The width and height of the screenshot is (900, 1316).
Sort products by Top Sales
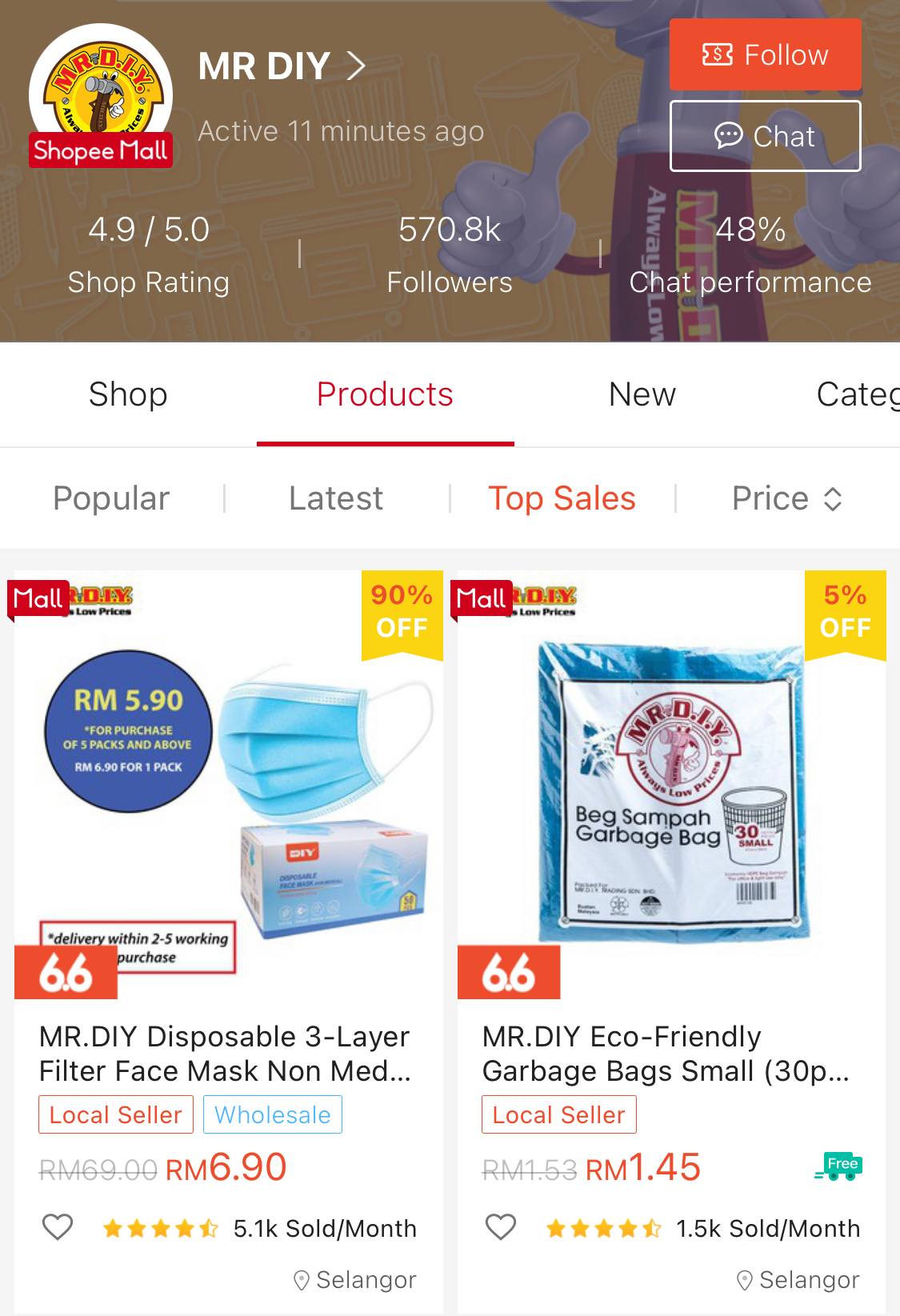tap(562, 498)
